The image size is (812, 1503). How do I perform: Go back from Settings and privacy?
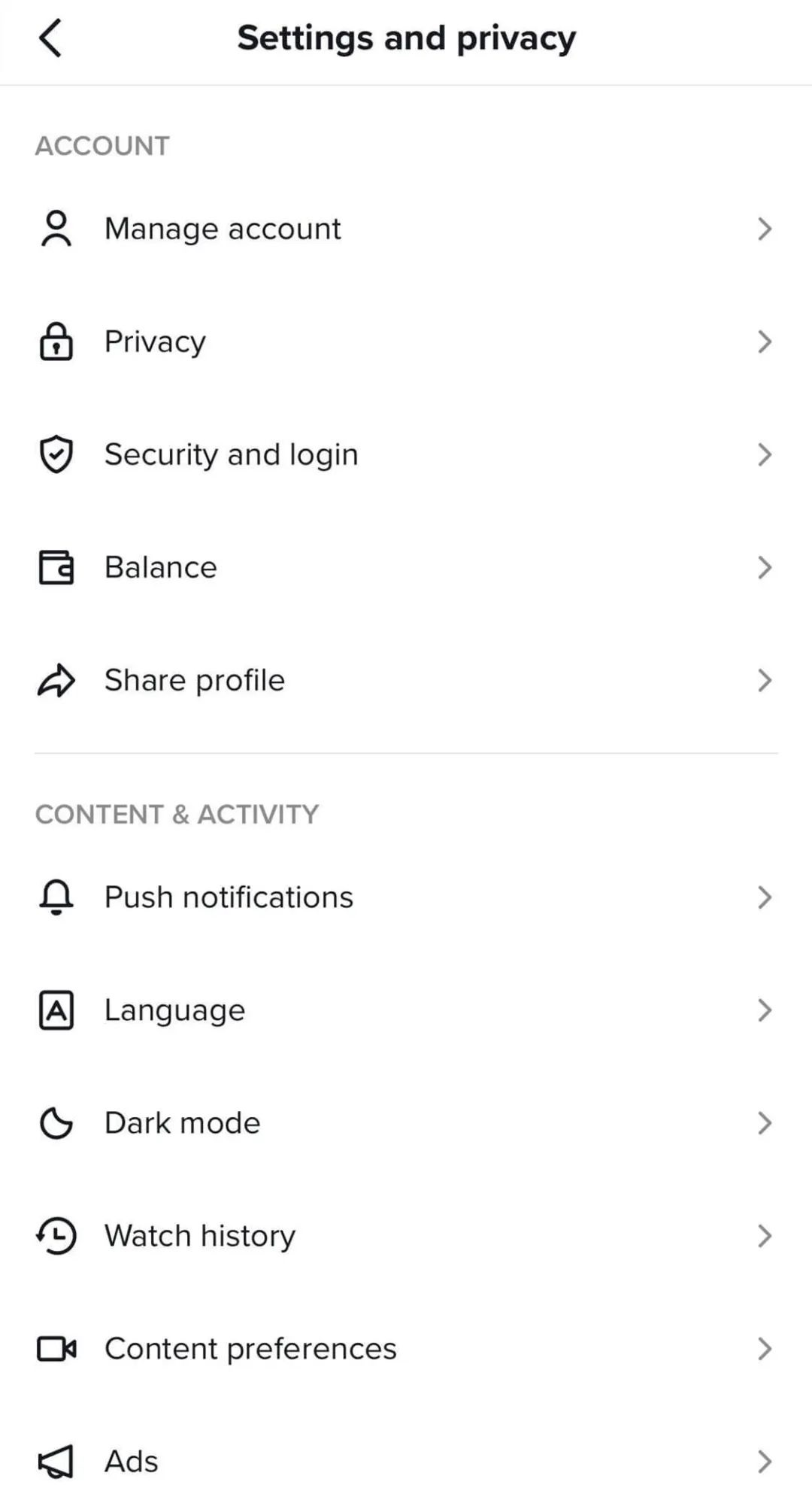point(50,38)
